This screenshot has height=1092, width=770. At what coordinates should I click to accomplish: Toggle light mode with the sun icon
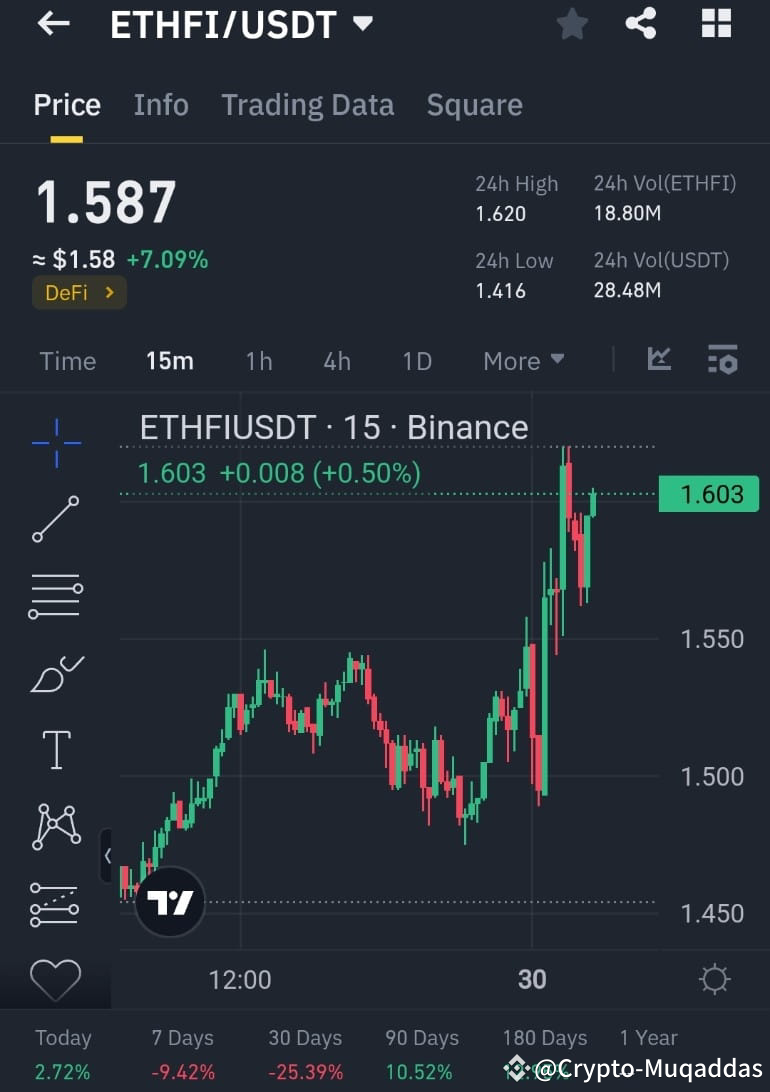714,981
